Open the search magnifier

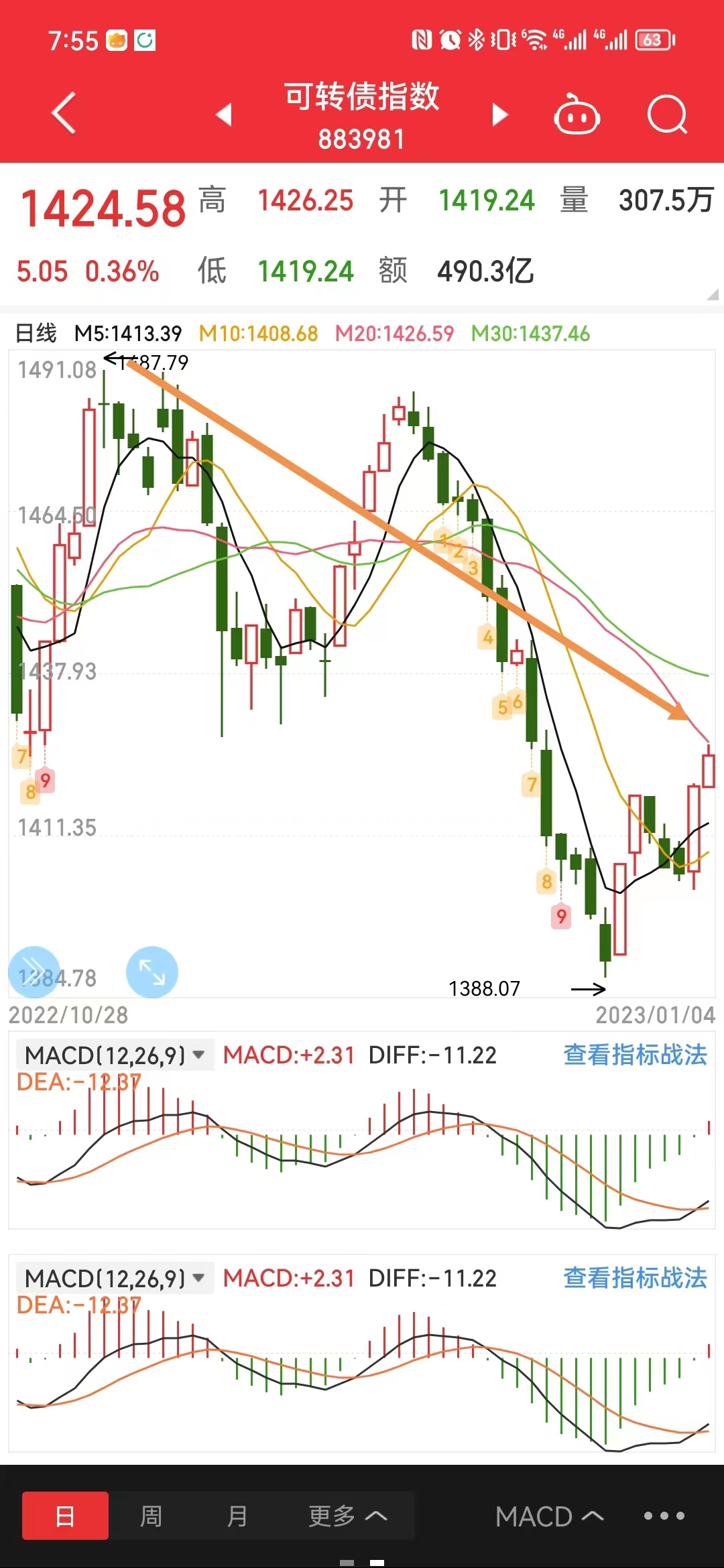pos(667,115)
